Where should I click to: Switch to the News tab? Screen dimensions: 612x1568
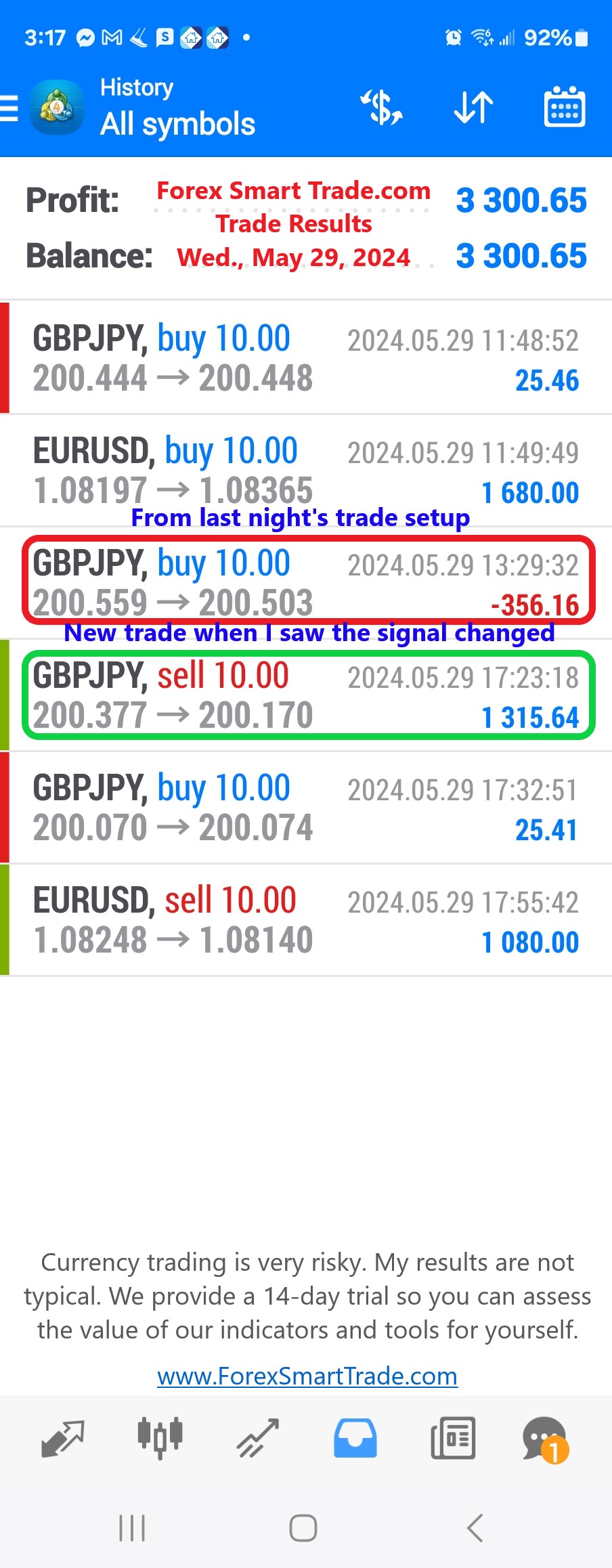pos(453,1438)
